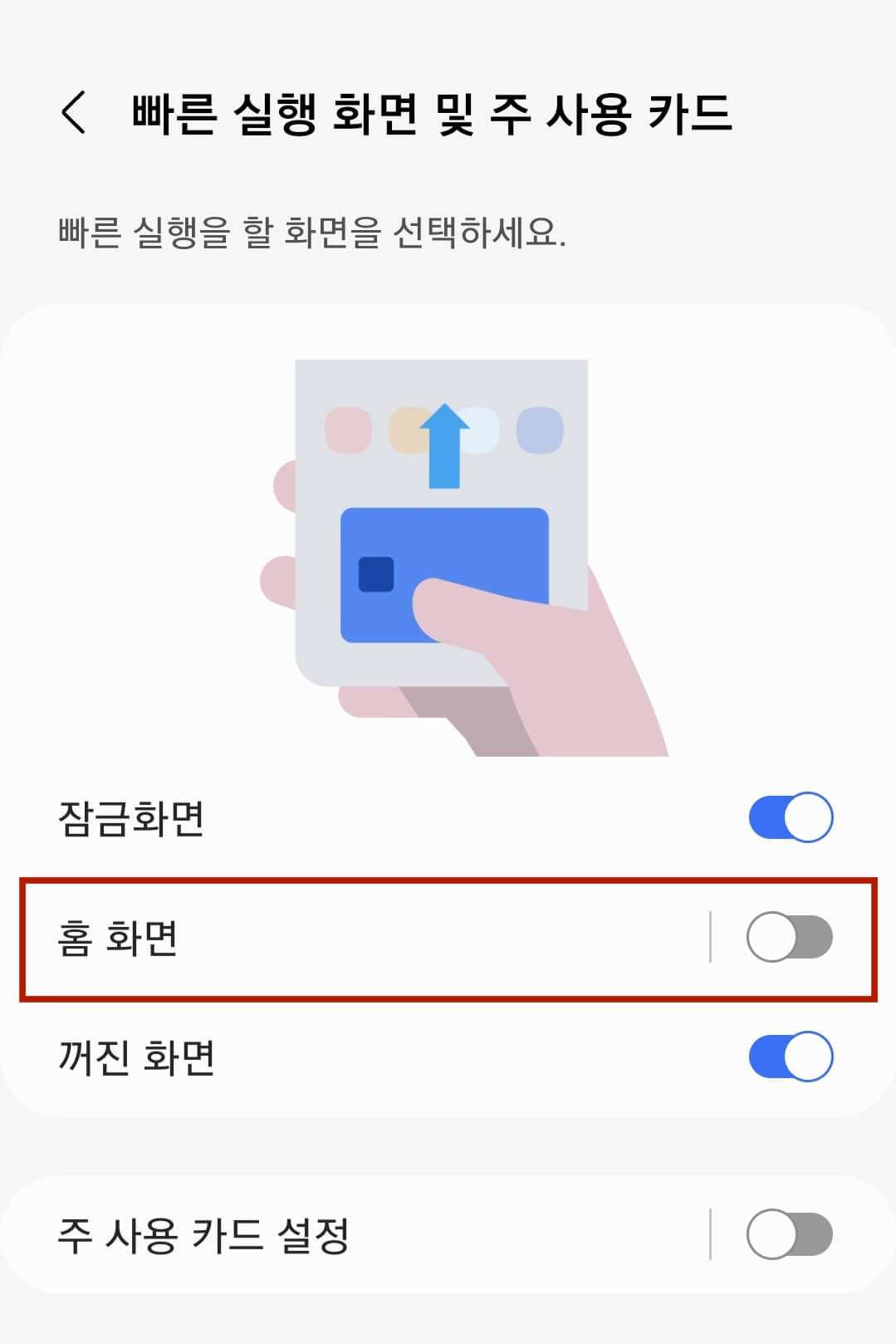
Task: Turn off the 꺼진 화면 toggle
Action: pyautogui.click(x=792, y=1056)
